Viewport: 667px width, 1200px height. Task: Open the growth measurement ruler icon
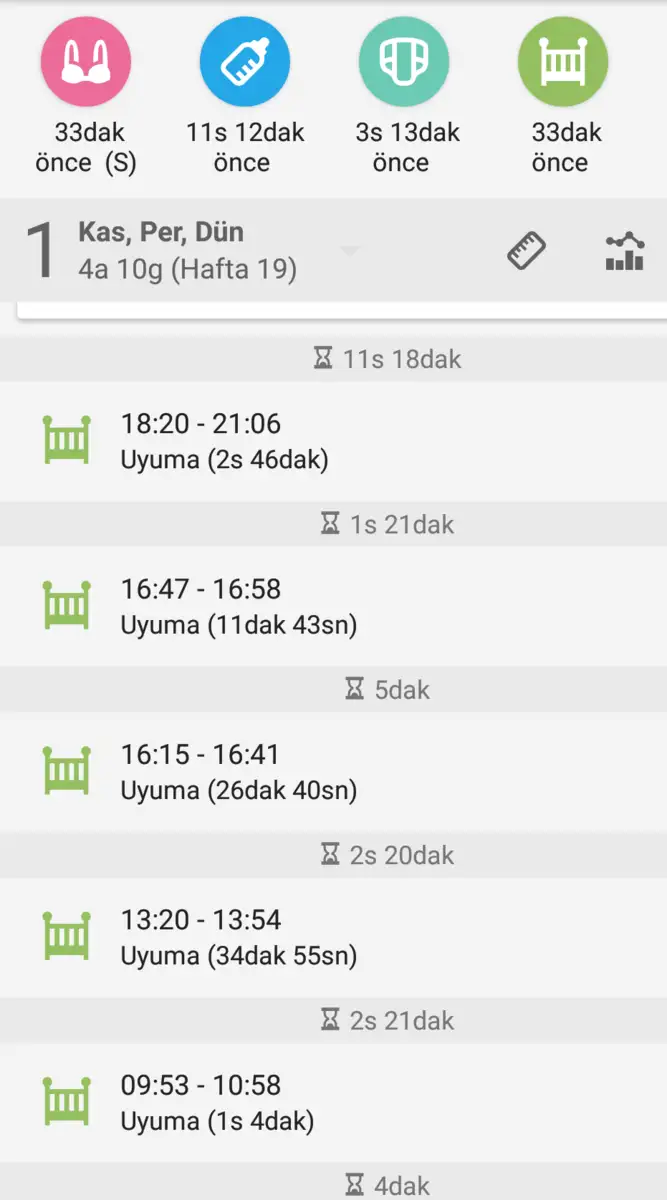pos(526,251)
